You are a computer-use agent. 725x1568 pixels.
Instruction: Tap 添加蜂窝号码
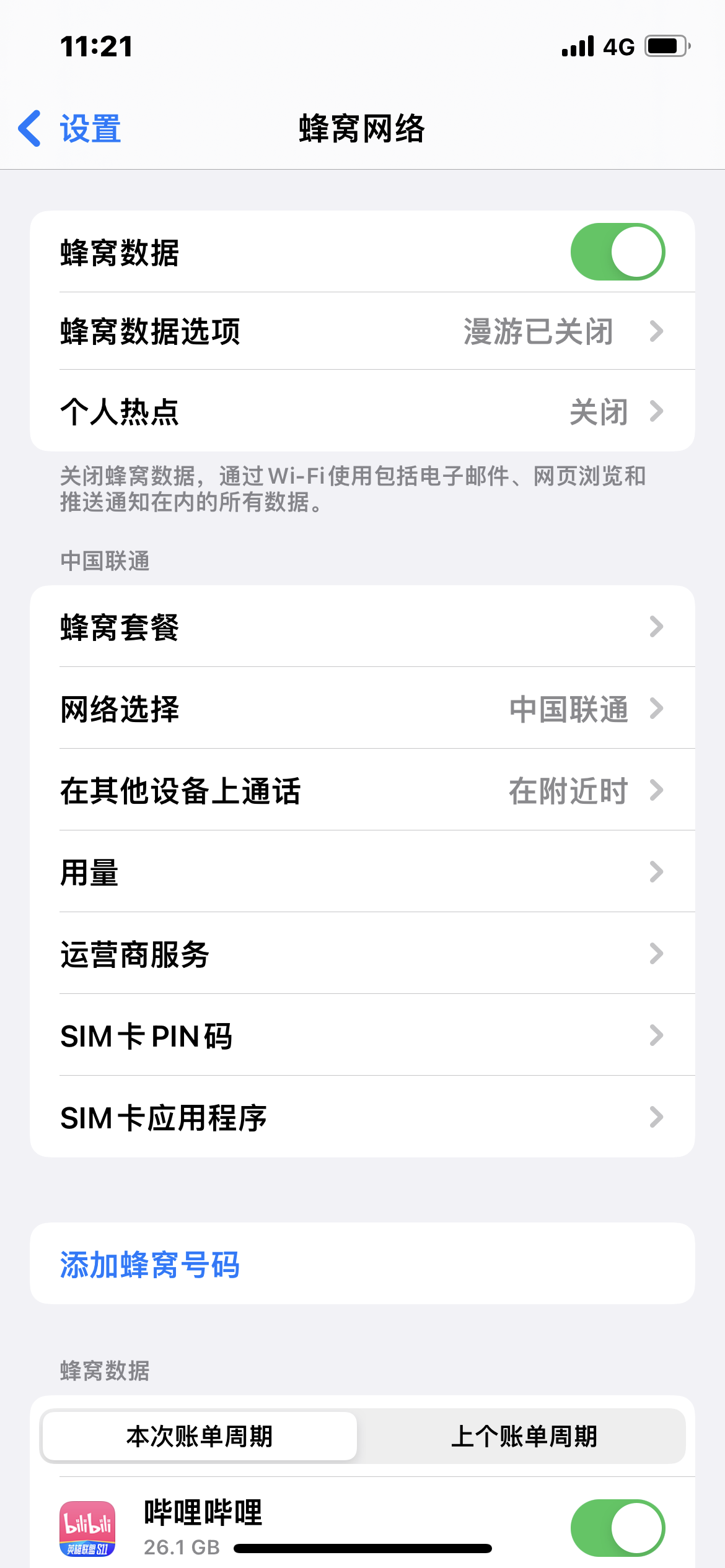150,1264
